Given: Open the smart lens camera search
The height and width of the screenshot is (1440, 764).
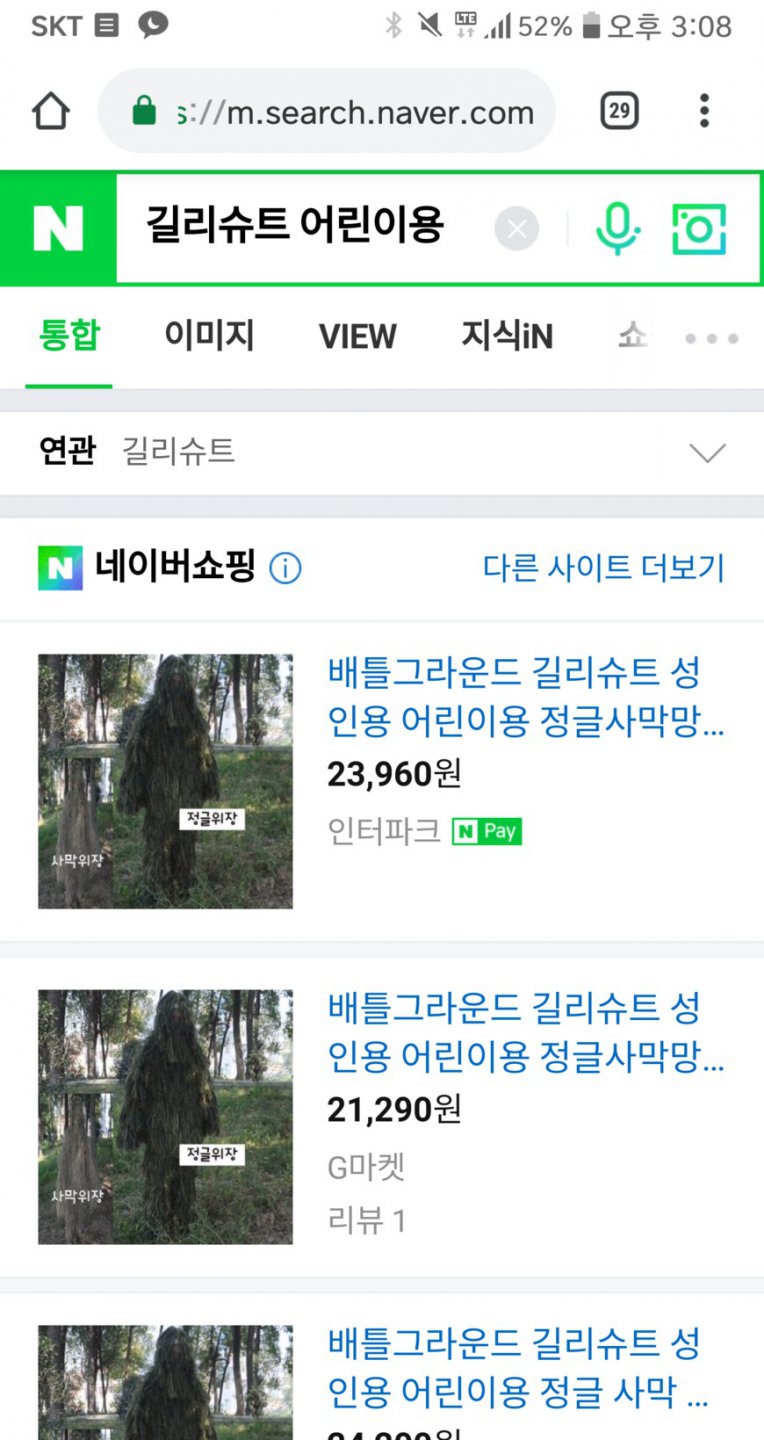Looking at the screenshot, I should [x=699, y=229].
